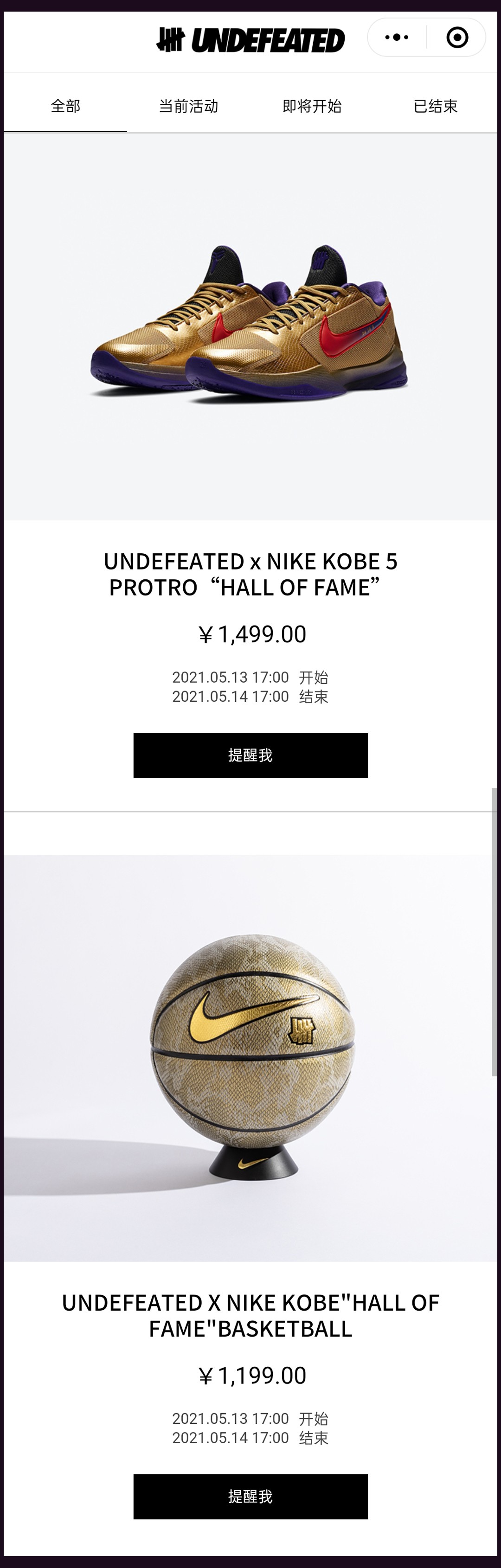Open the 即将开始 tab

click(312, 106)
